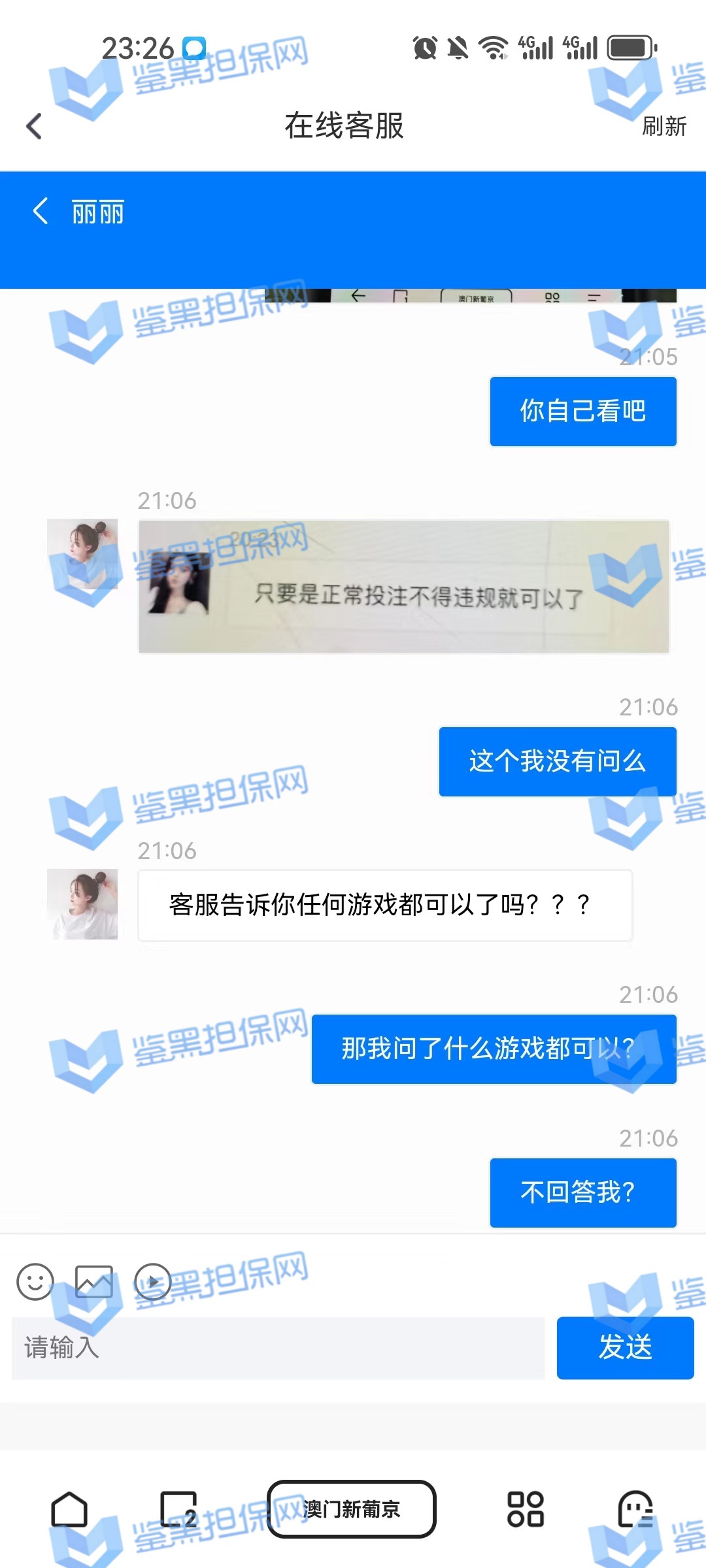Open the four-squares grid menu

526,1509
